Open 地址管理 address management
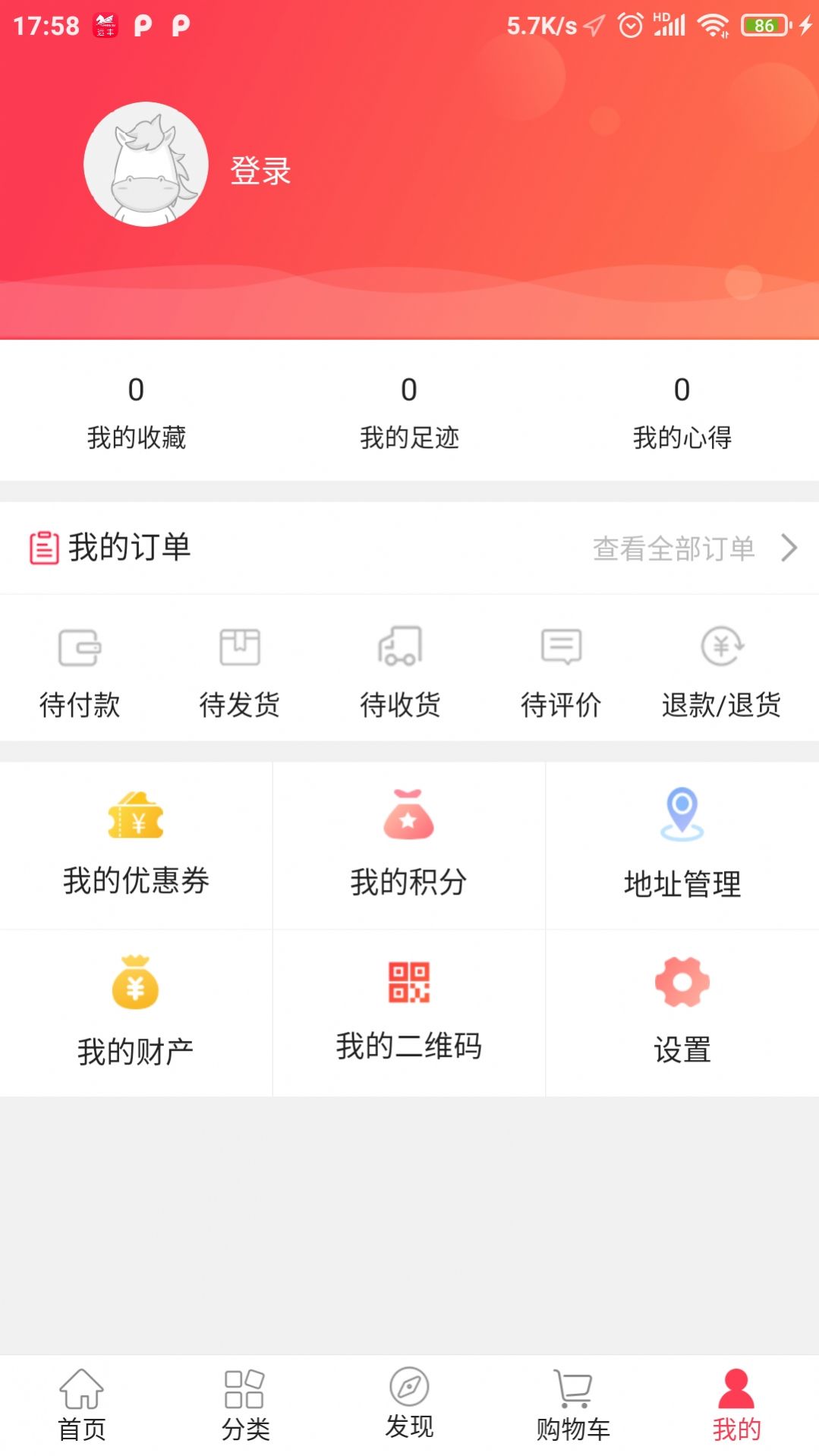The width and height of the screenshot is (819, 1456). 682,844
